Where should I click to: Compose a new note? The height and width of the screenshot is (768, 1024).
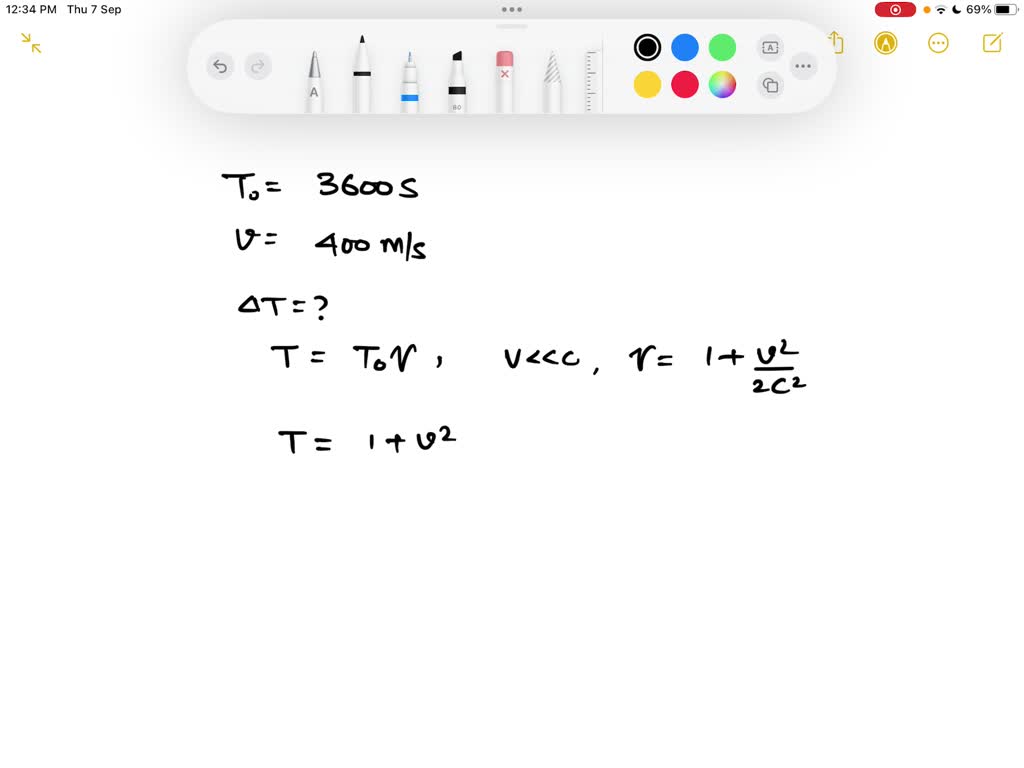992,43
